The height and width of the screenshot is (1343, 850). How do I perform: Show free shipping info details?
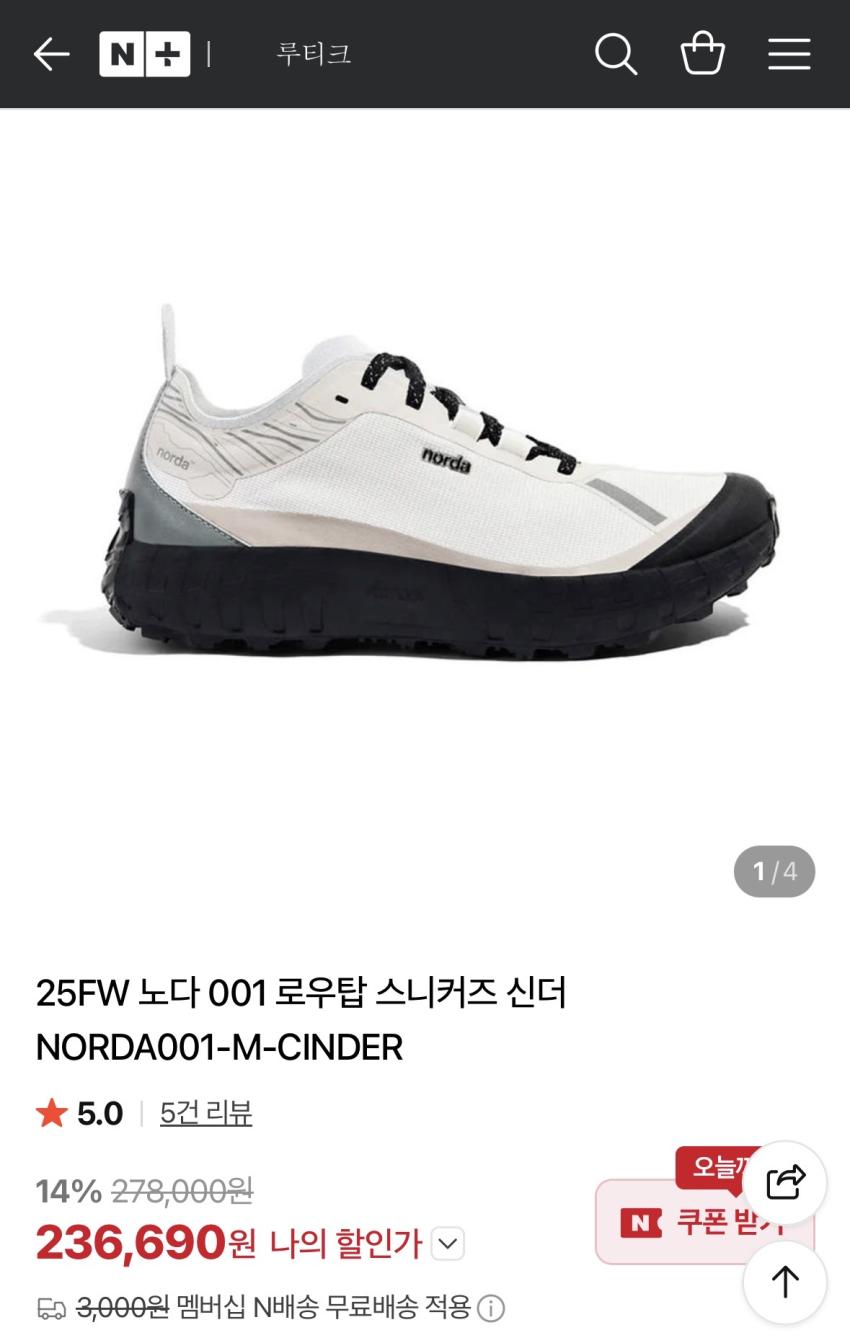pyautogui.click(x=491, y=1308)
